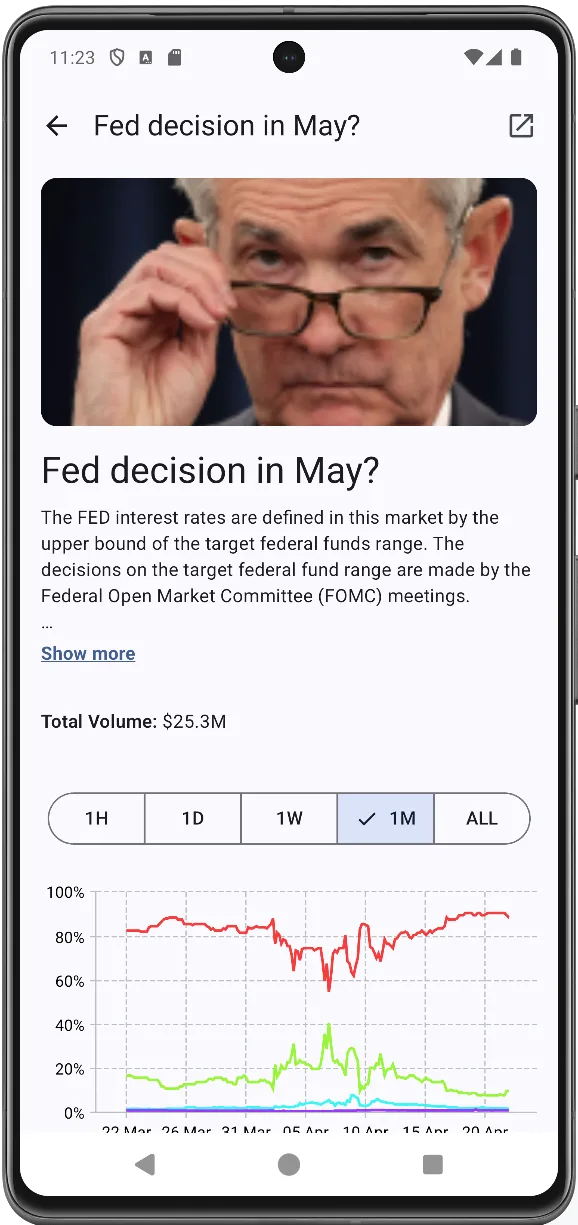Open the market in external browser
This screenshot has height=1225, width=578.
pos(521,126)
